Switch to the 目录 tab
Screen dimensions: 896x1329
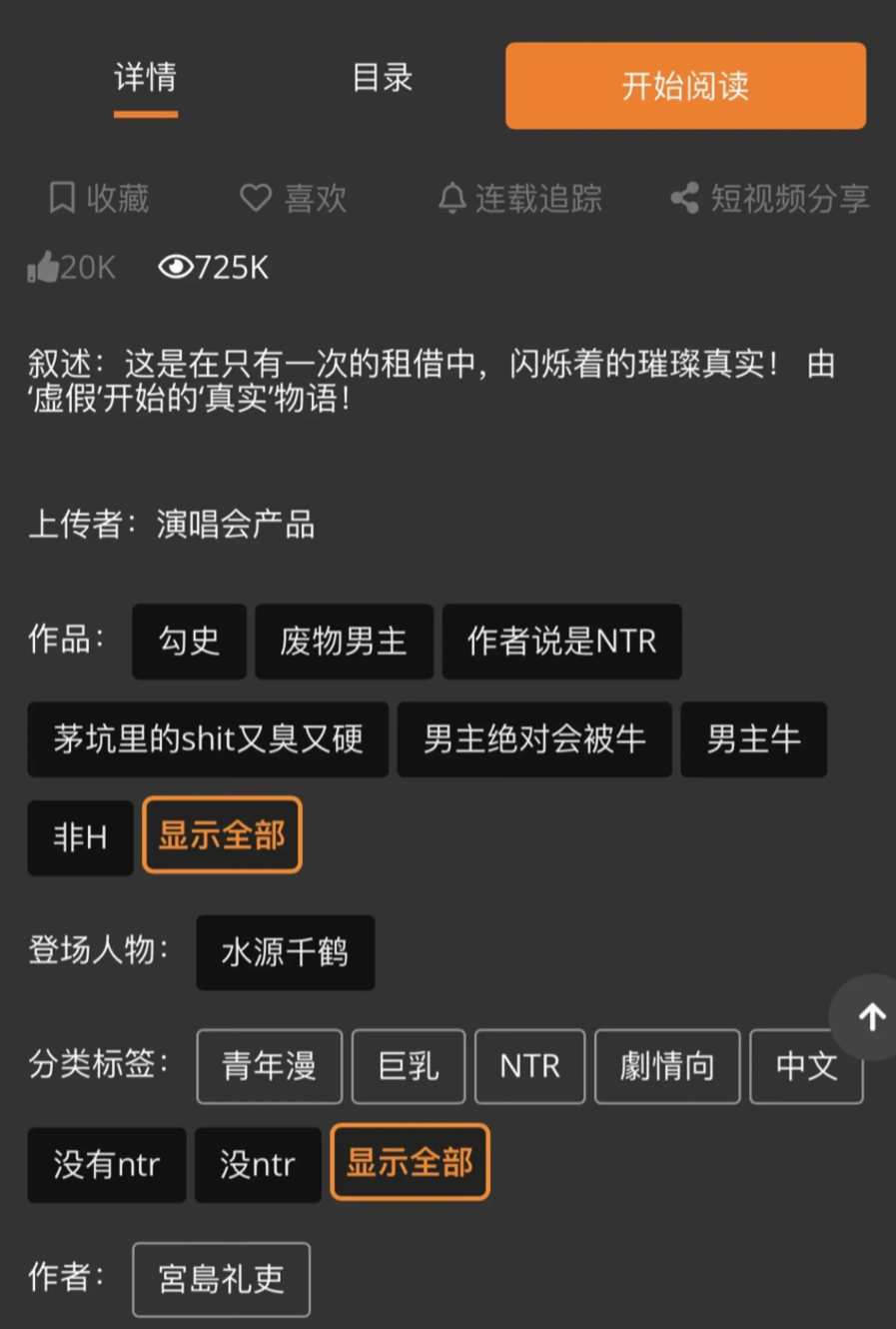pos(382,78)
